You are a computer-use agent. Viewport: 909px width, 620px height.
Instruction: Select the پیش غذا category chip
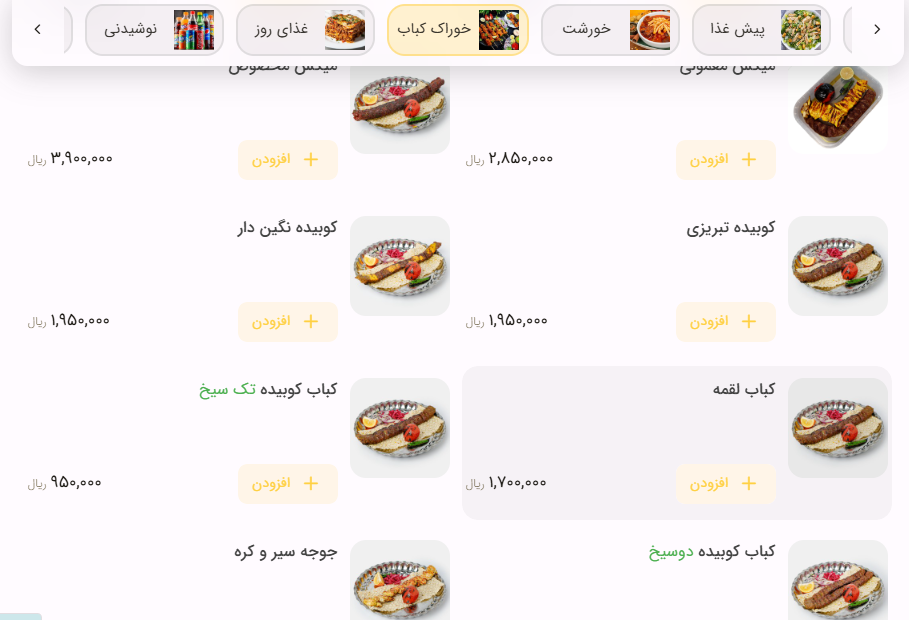[761, 30]
